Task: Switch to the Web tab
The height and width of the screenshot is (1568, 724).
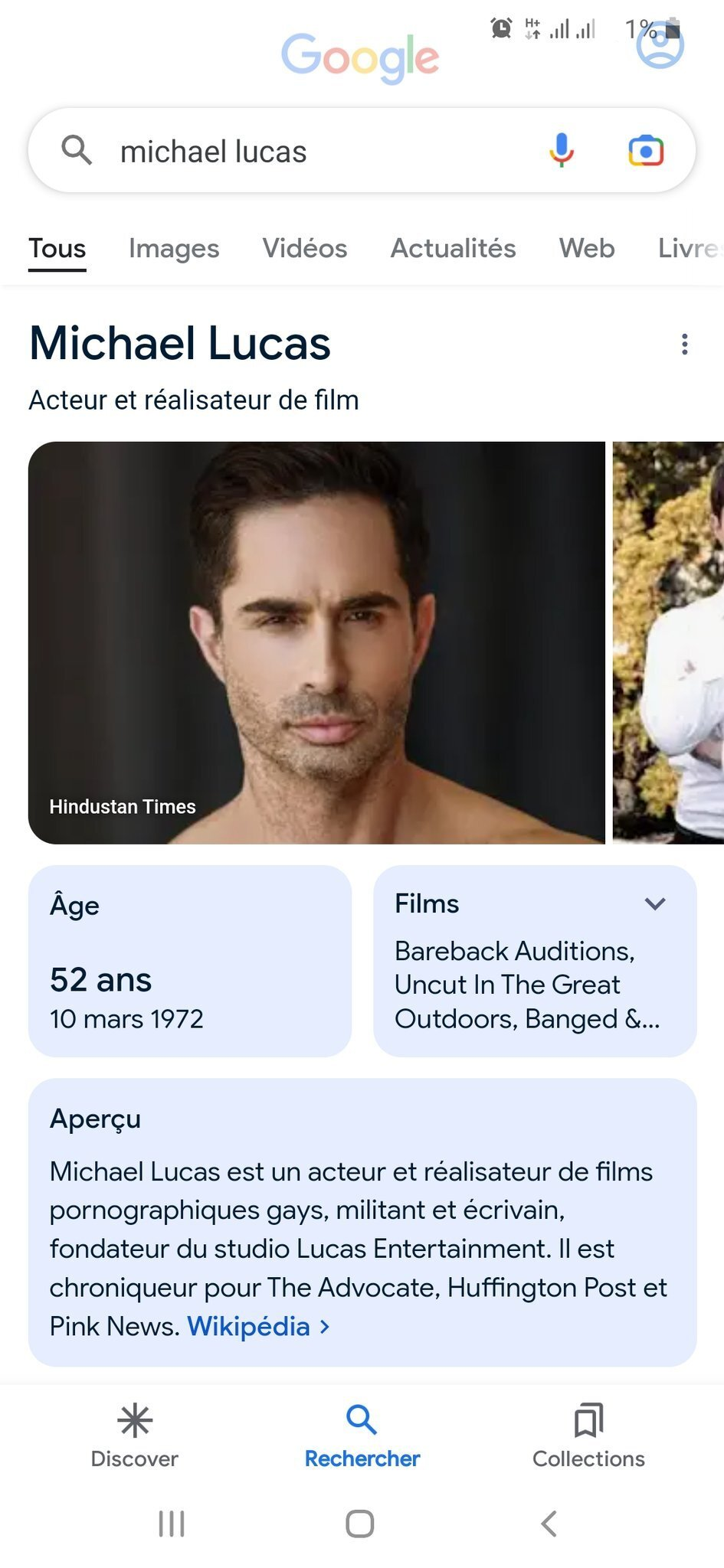Action: point(587,248)
